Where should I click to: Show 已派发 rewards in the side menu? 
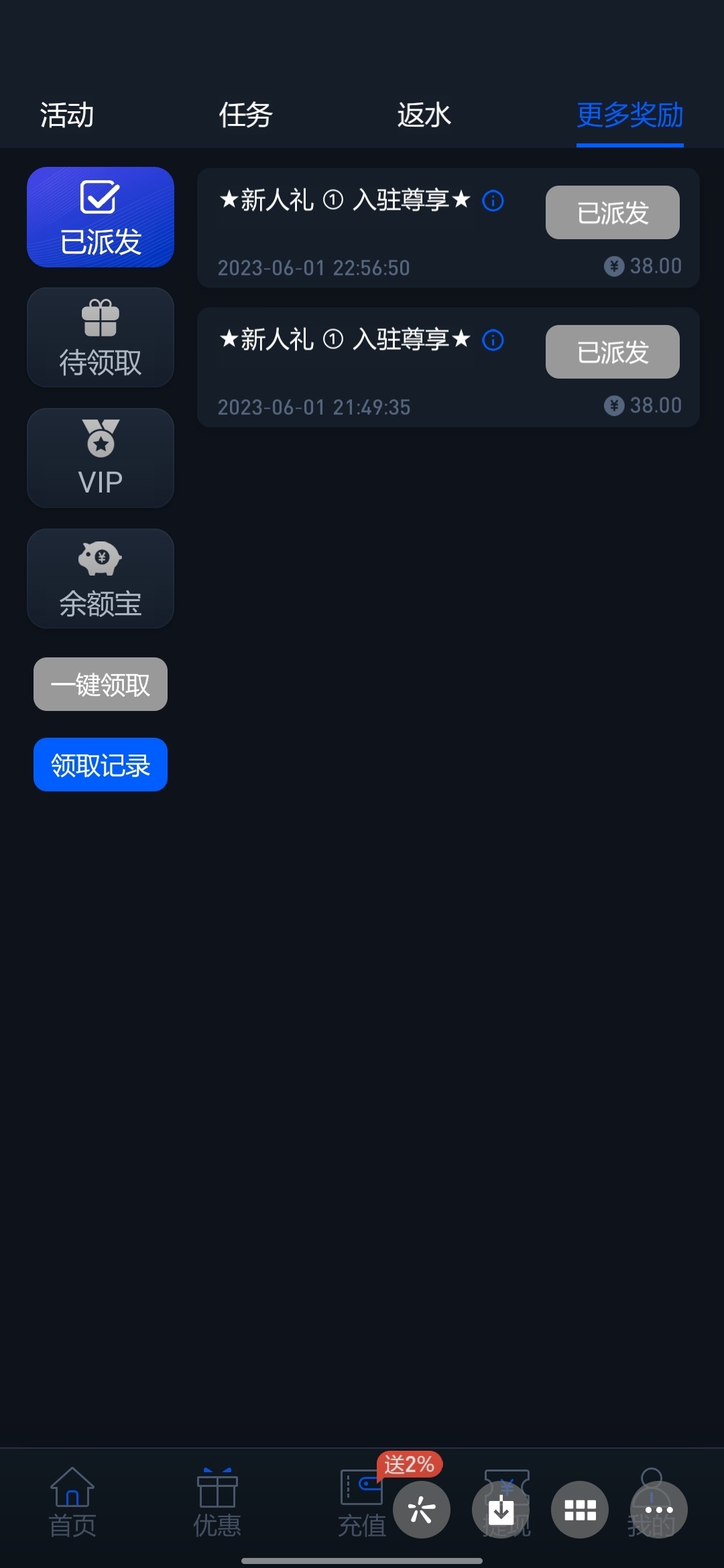point(101,217)
